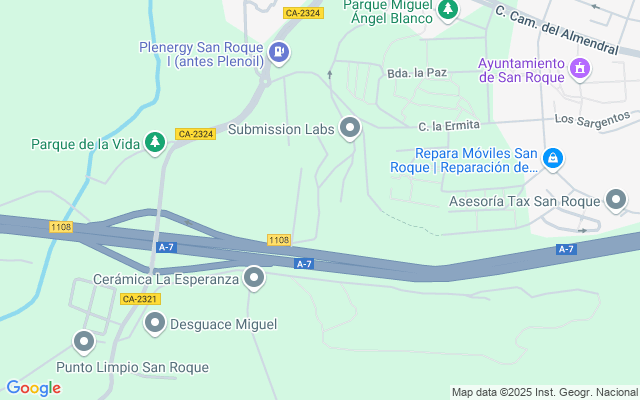Select Desguace Miguel place marker

[x=155, y=323]
